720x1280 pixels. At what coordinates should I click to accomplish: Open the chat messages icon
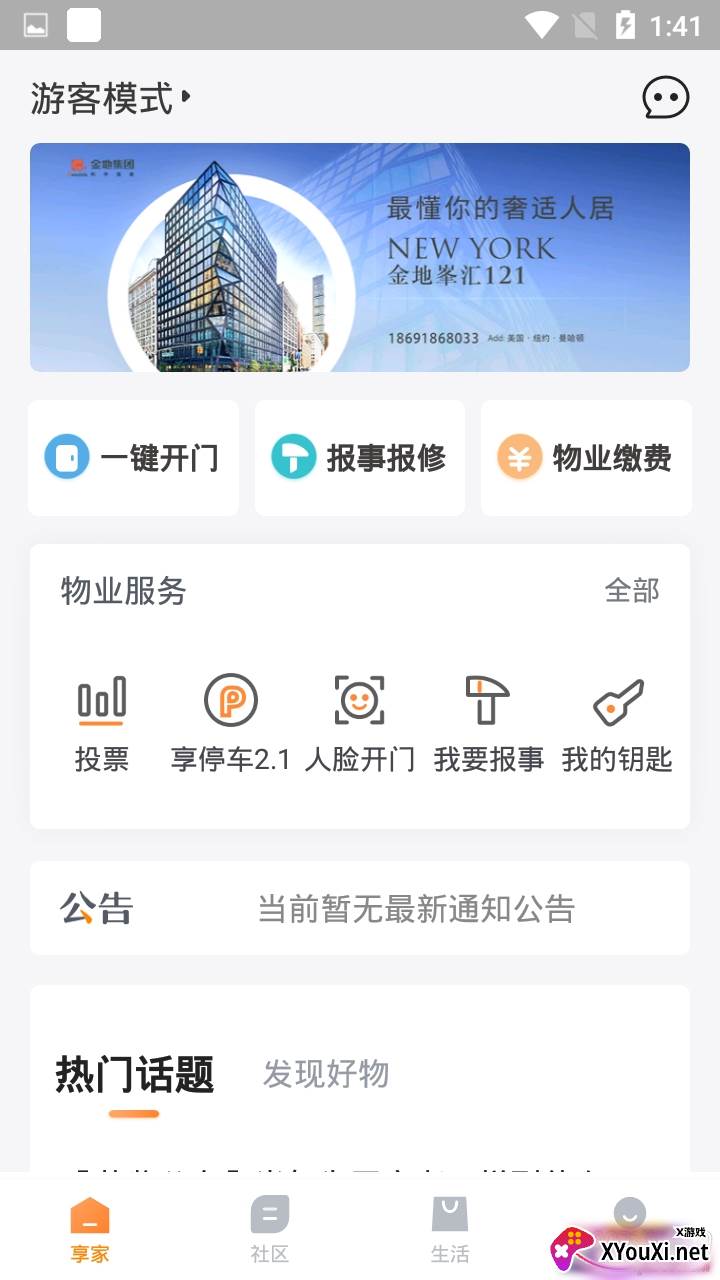click(x=665, y=98)
